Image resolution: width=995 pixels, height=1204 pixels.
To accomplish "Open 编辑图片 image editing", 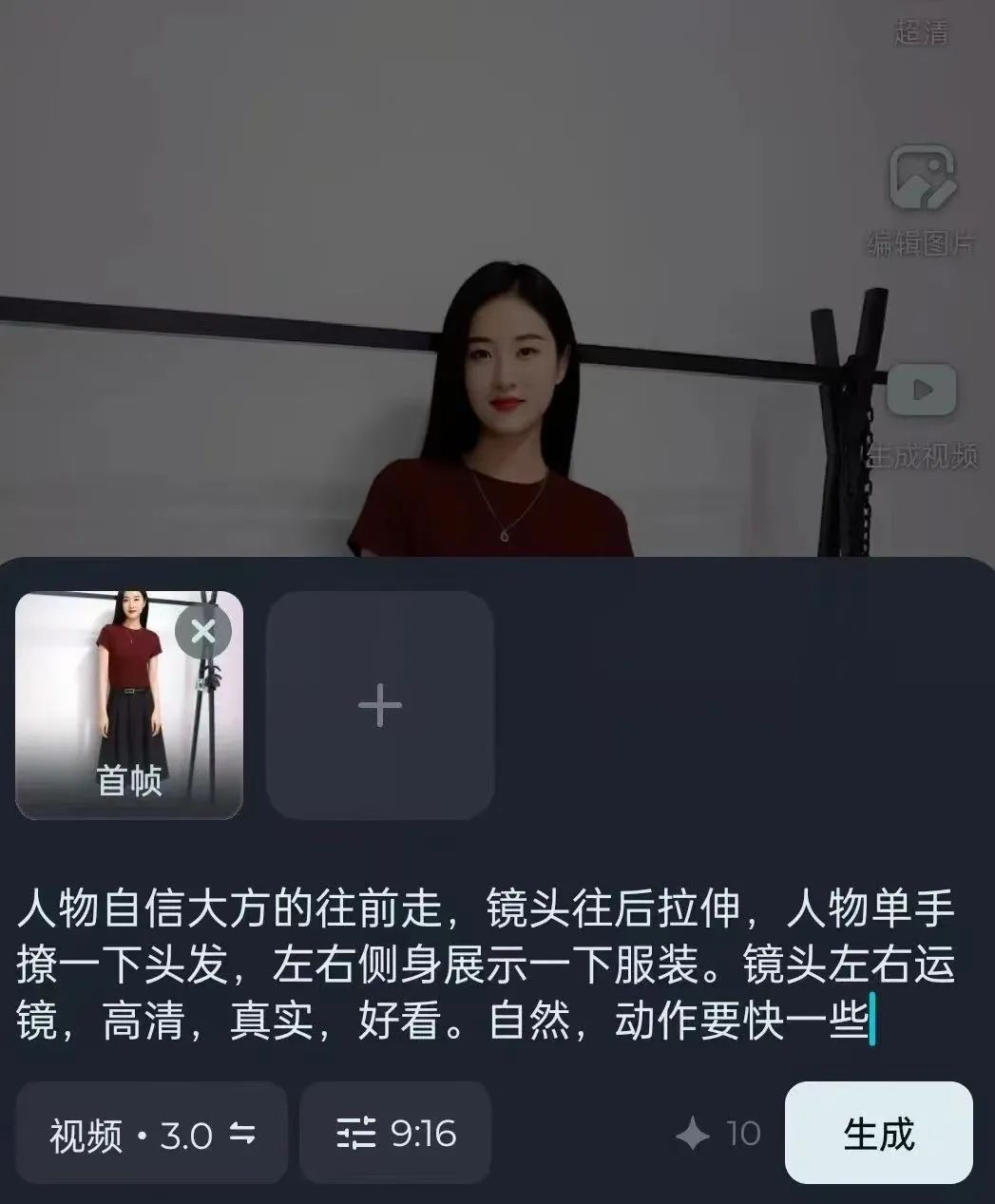I will pyautogui.click(x=921, y=200).
